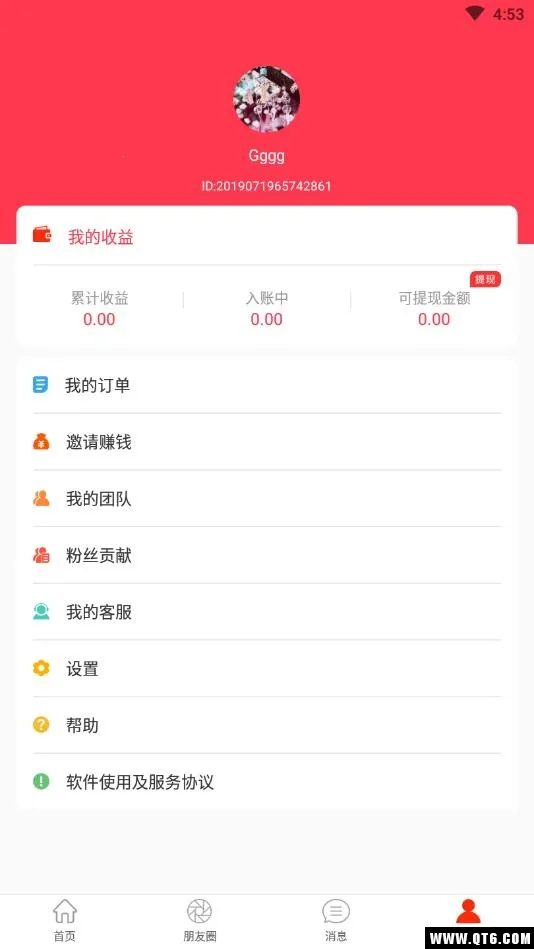Open 我的订单 orders row
The image size is (534, 949).
coord(267,385)
